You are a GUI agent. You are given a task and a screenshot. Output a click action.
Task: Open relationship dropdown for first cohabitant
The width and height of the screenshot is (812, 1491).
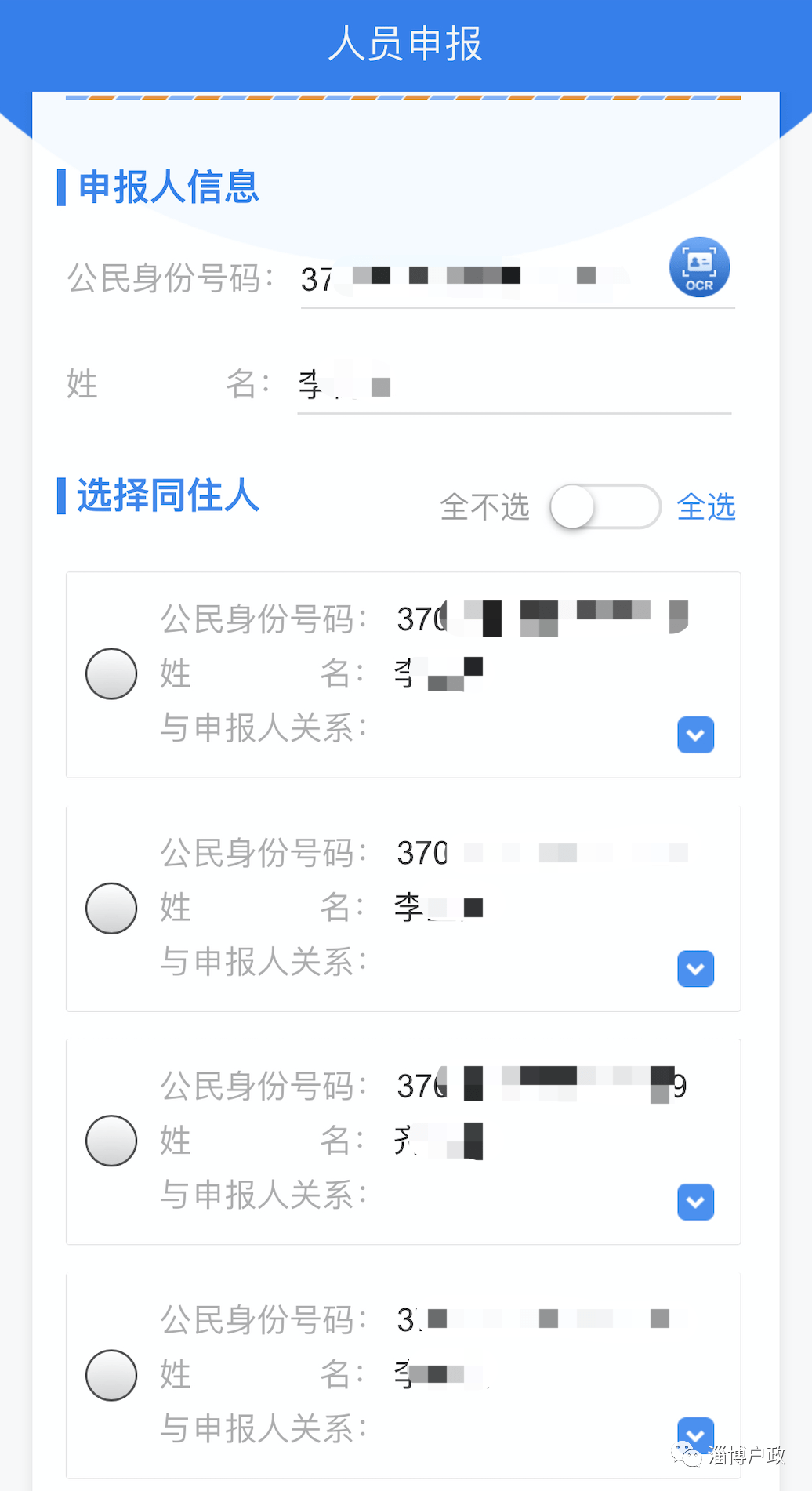[x=695, y=735]
